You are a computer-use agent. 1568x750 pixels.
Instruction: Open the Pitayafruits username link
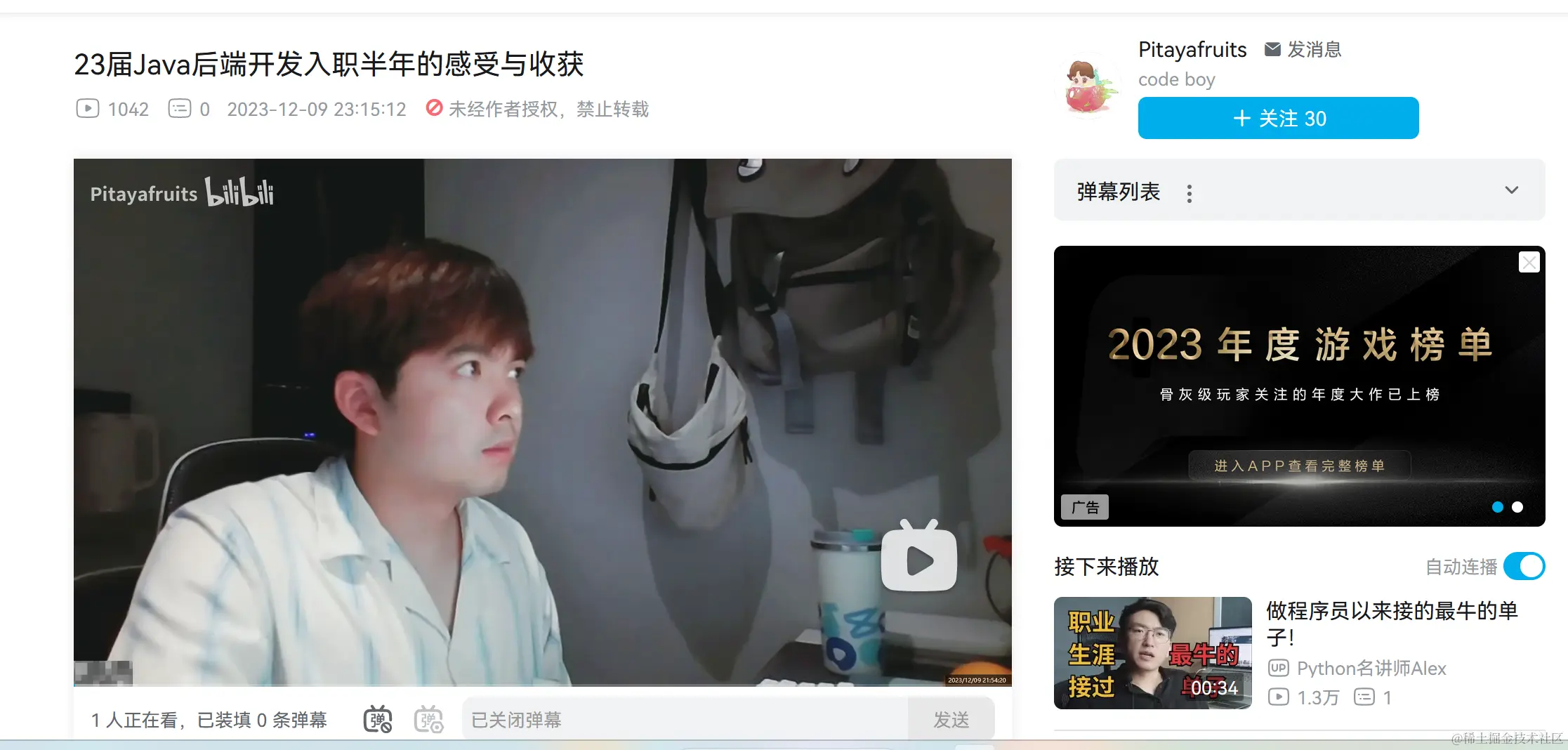click(1192, 49)
